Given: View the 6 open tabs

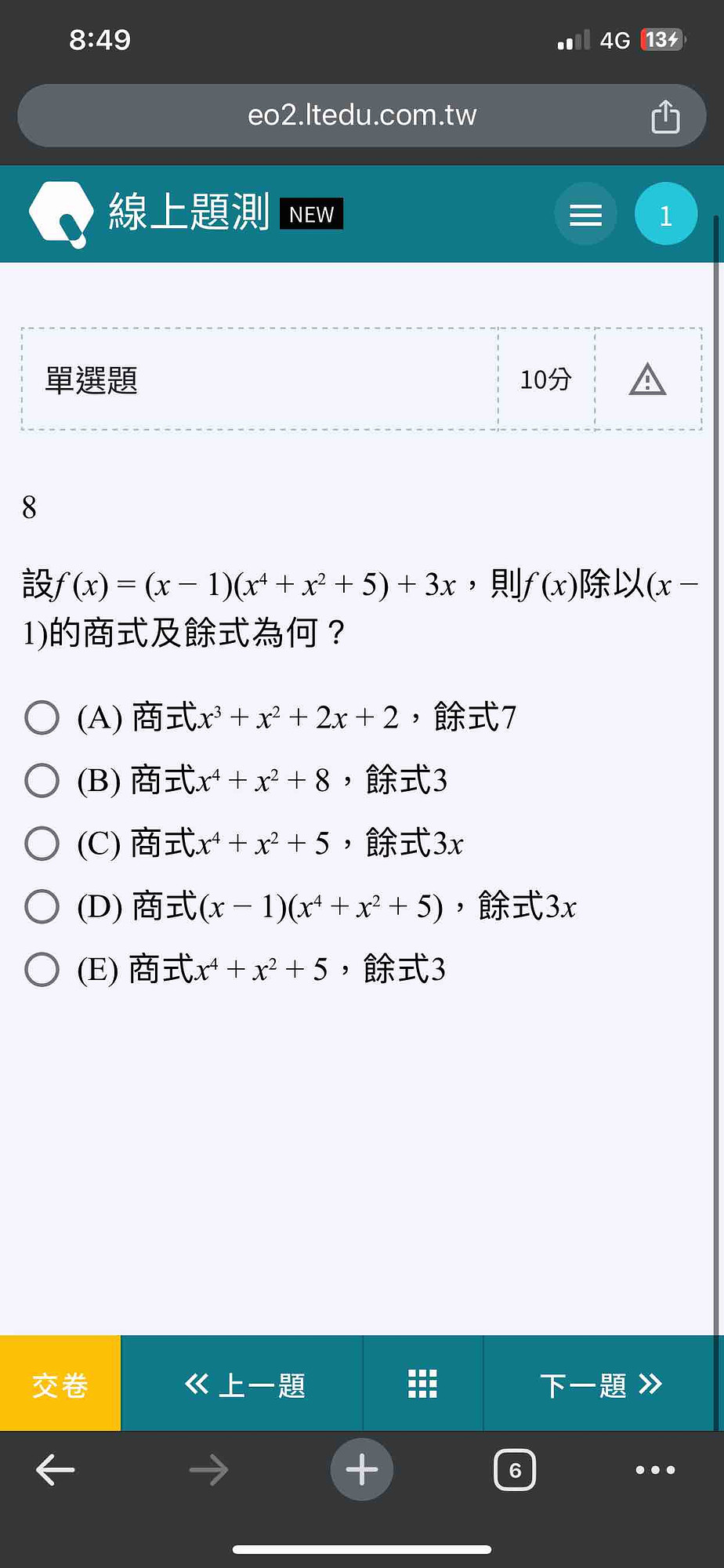Looking at the screenshot, I should 515,1470.
